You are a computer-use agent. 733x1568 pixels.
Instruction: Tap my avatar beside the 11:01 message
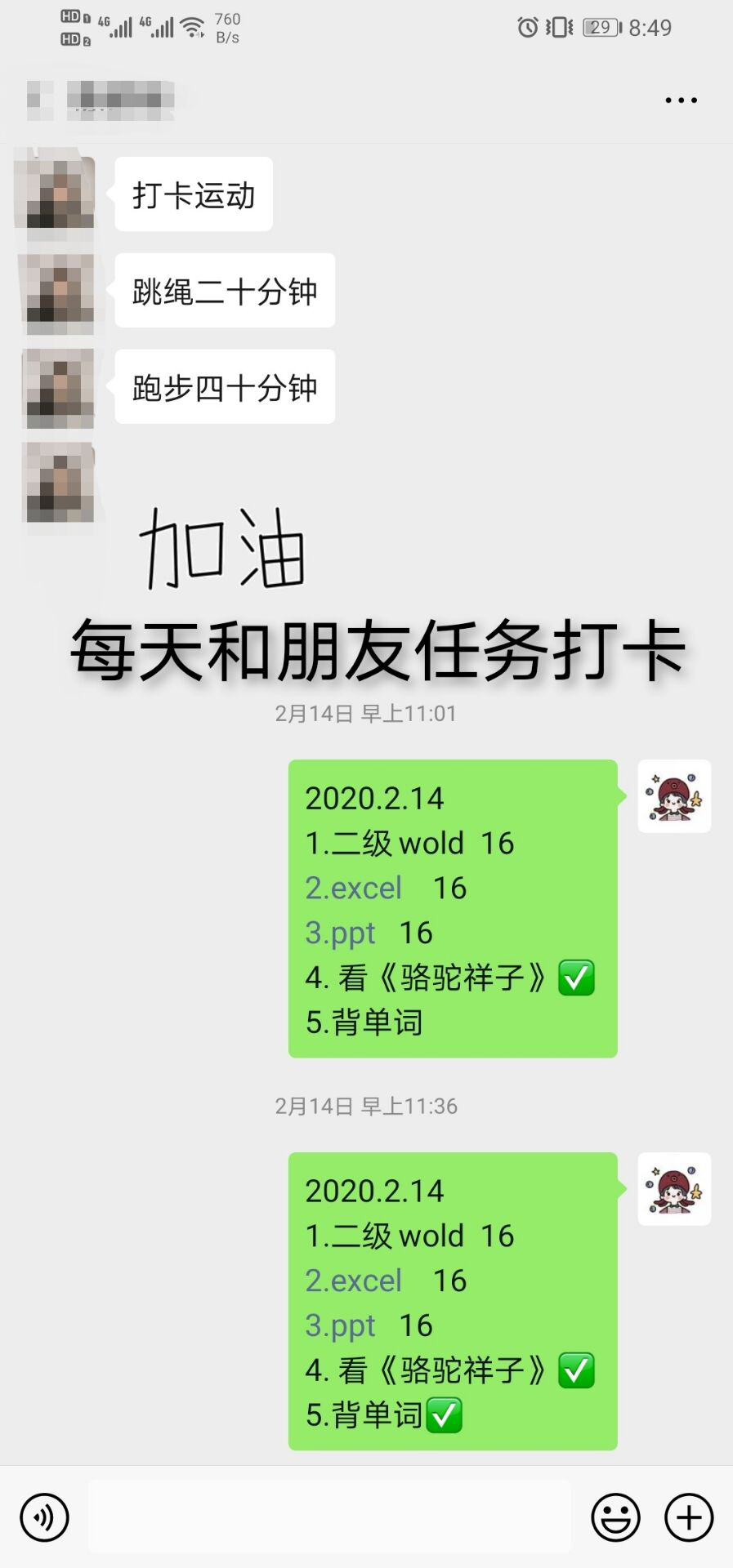pos(674,796)
